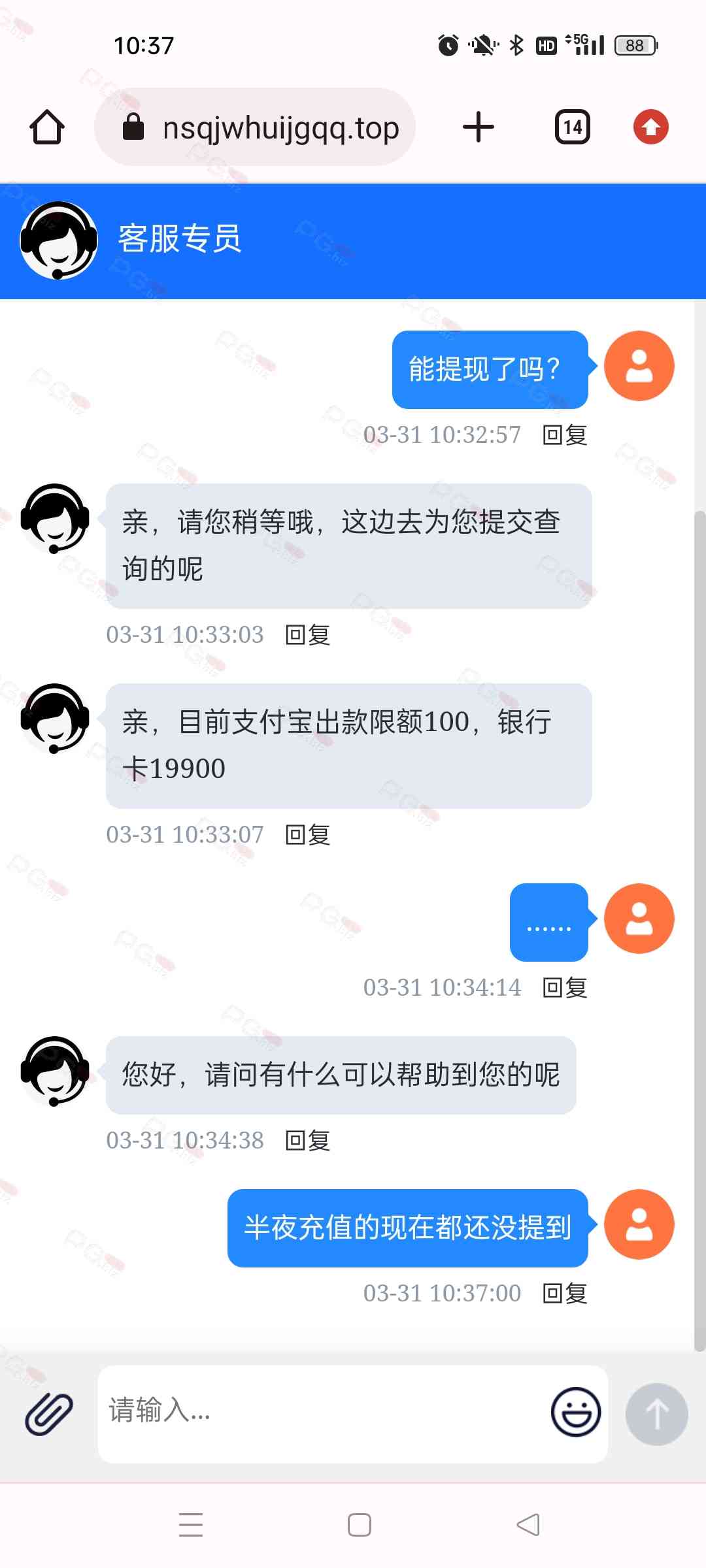Open recent apps from navigation bar
706x1568 pixels.
coord(191,1525)
